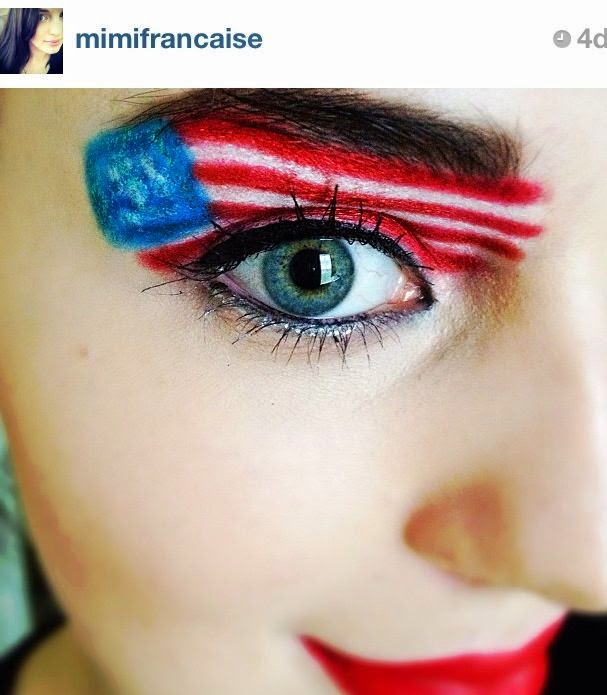Open mimifrancaise's profile picture
This screenshot has height=695, width=607.
click(31, 40)
